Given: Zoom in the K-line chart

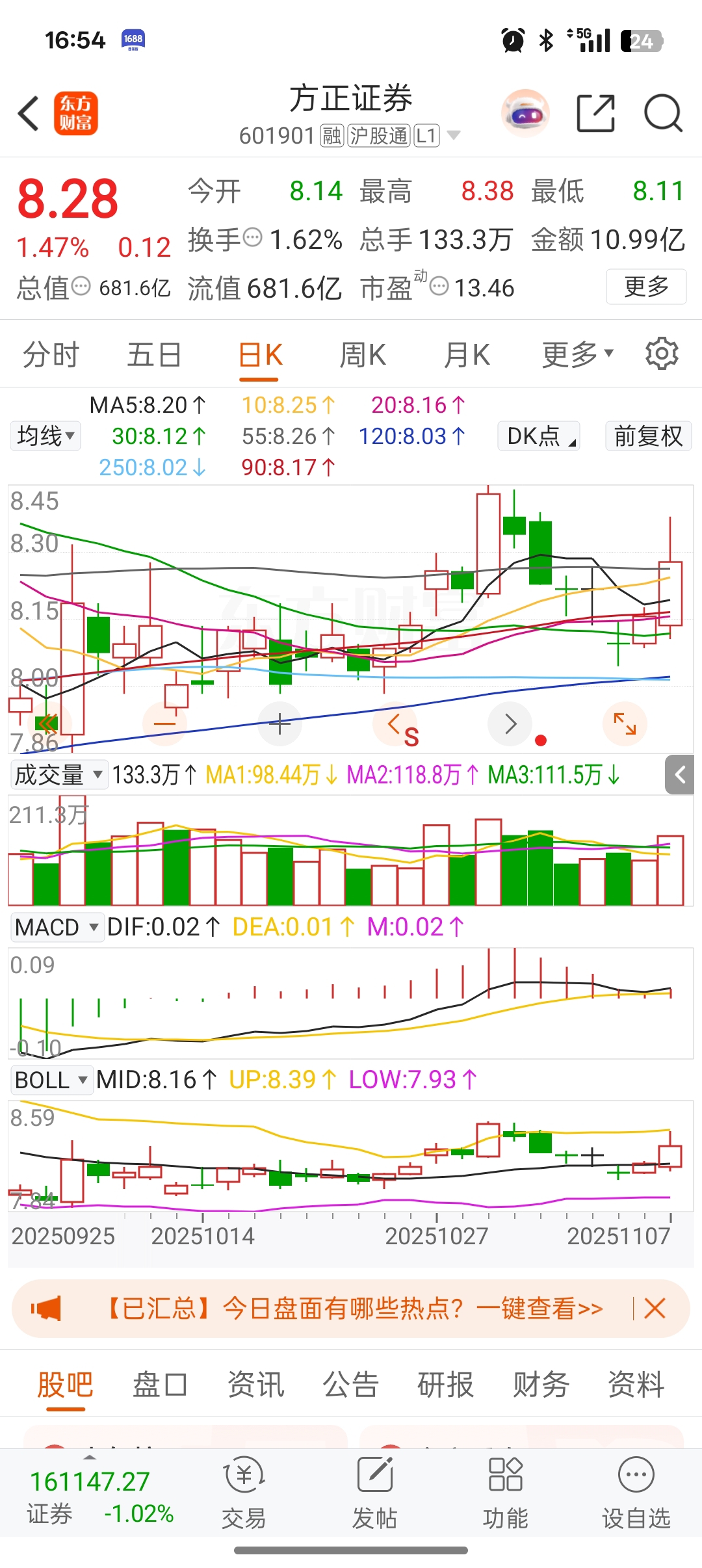Looking at the screenshot, I should 280,724.
